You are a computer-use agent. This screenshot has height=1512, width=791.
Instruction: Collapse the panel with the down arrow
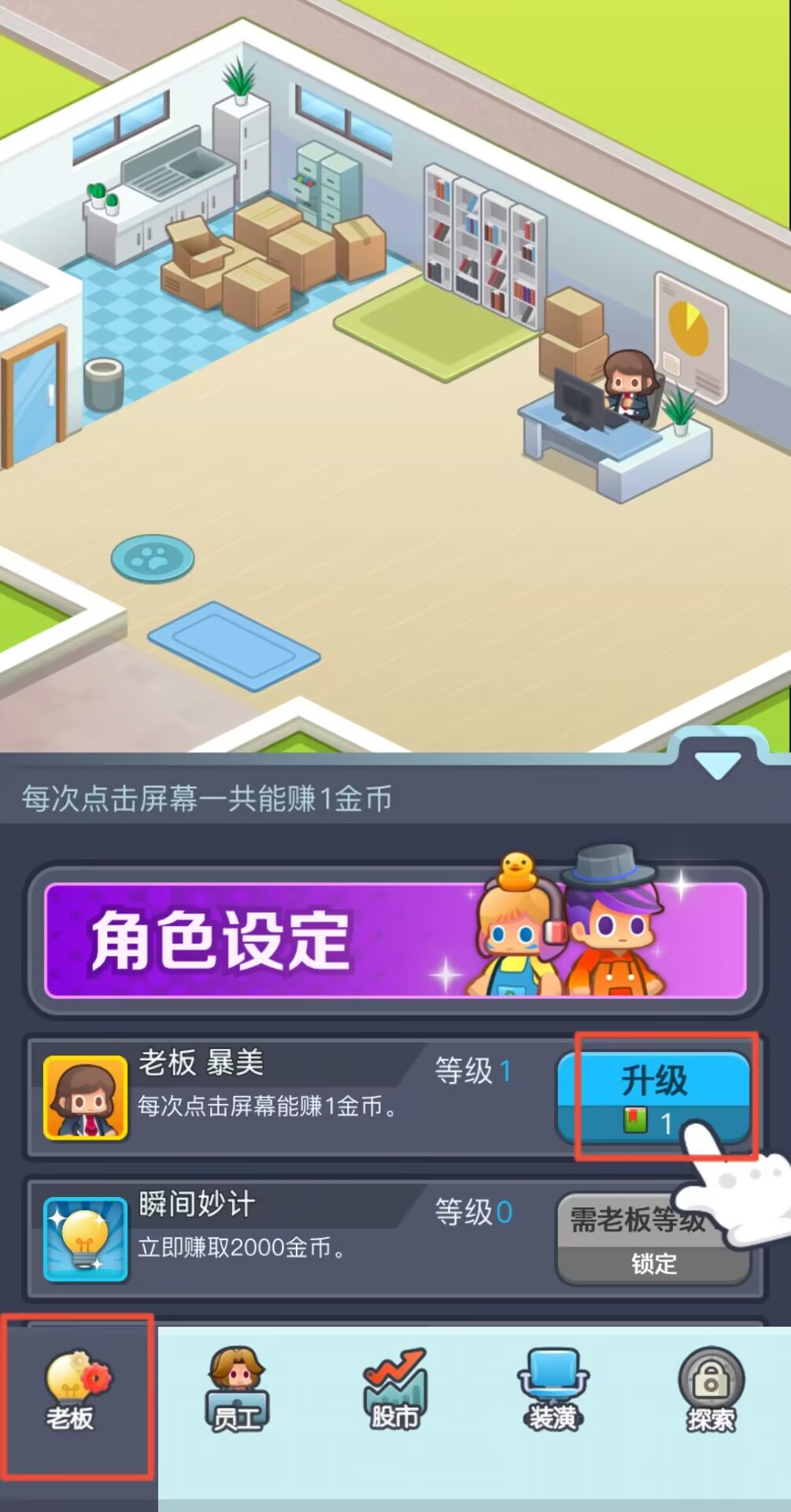click(x=717, y=764)
